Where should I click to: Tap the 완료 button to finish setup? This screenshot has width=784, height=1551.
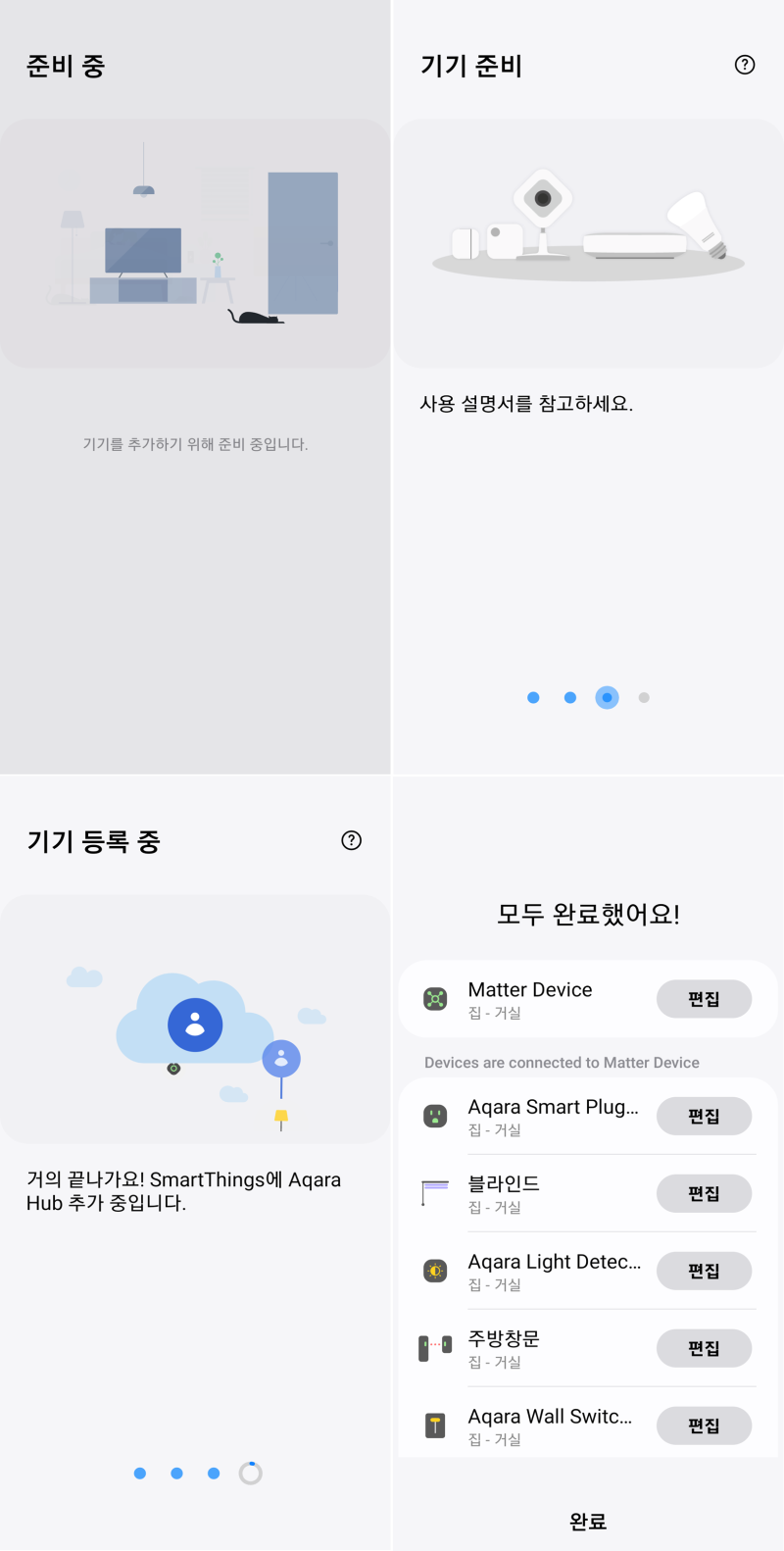586,1521
